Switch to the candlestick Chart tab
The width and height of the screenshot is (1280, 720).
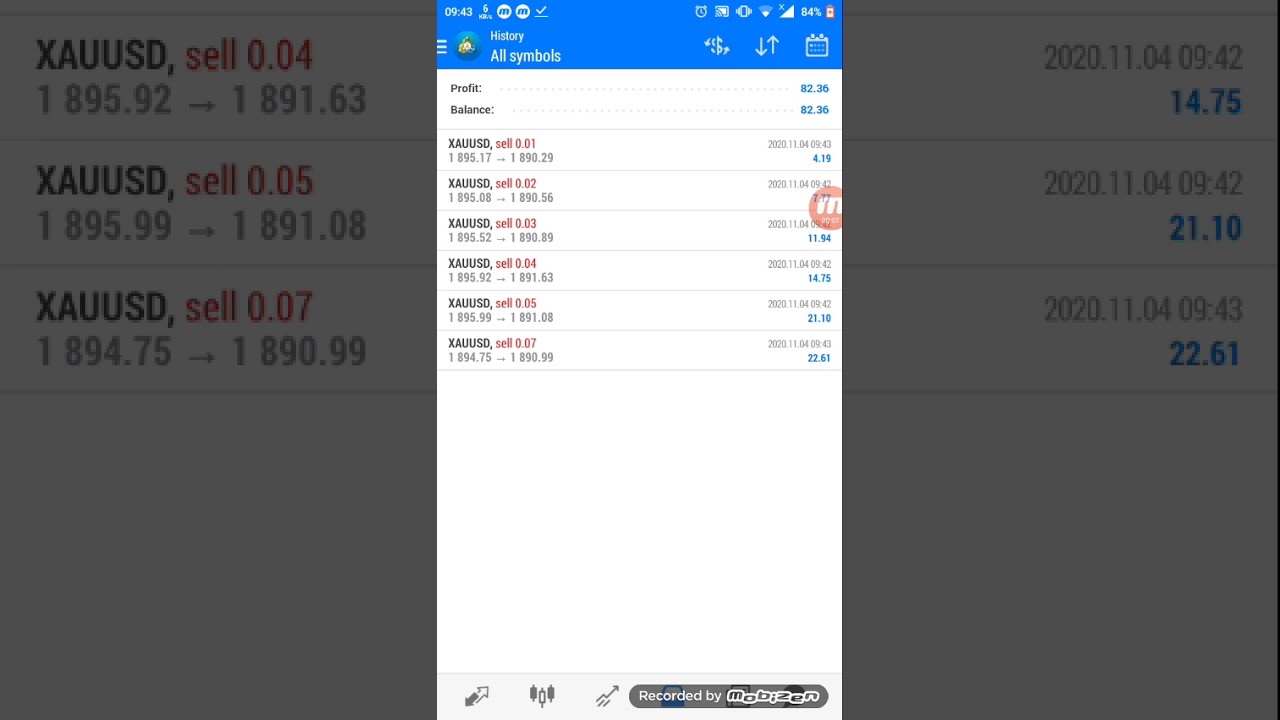click(542, 696)
